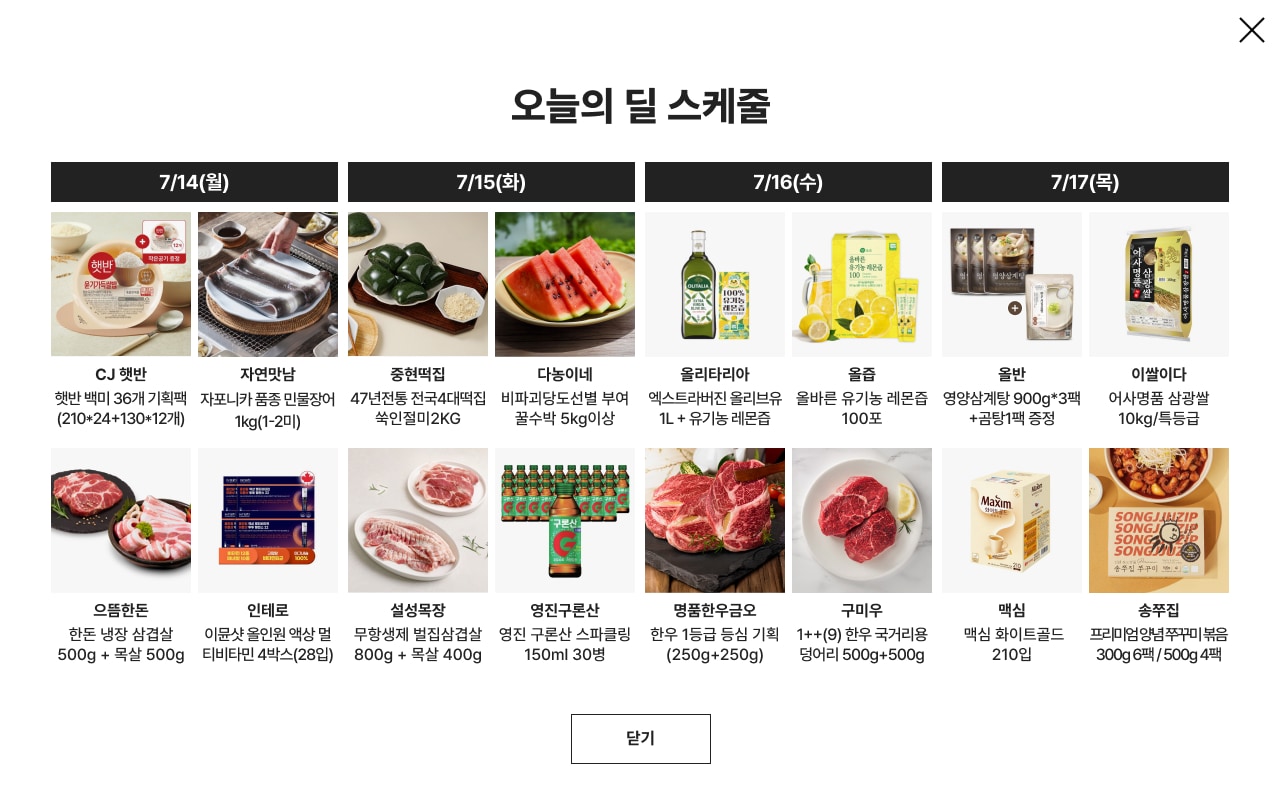The height and width of the screenshot is (810, 1282).
Task: View the 중현떡집 쑥인절미 product
Action: pos(418,284)
